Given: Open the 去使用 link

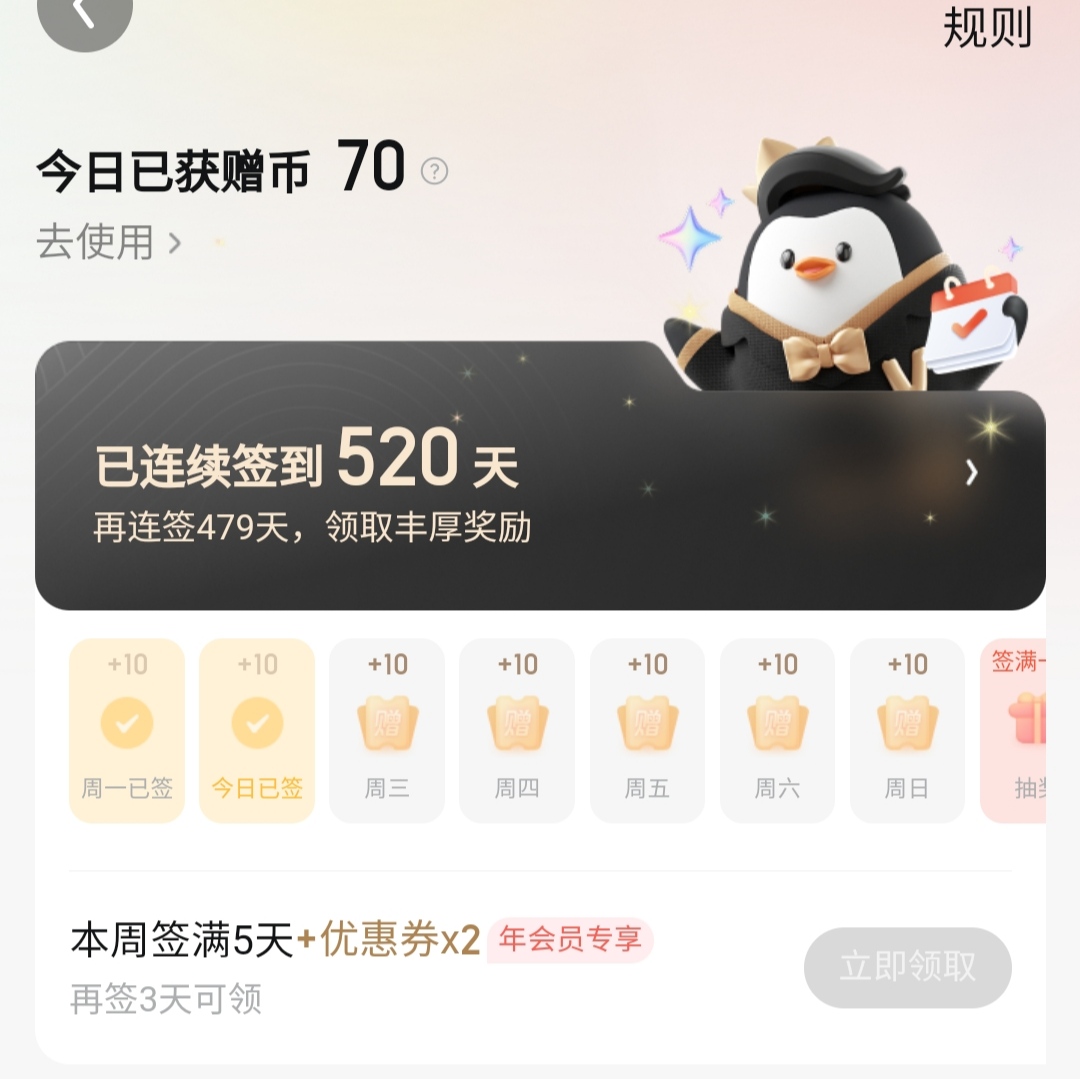Looking at the screenshot, I should coord(109,242).
